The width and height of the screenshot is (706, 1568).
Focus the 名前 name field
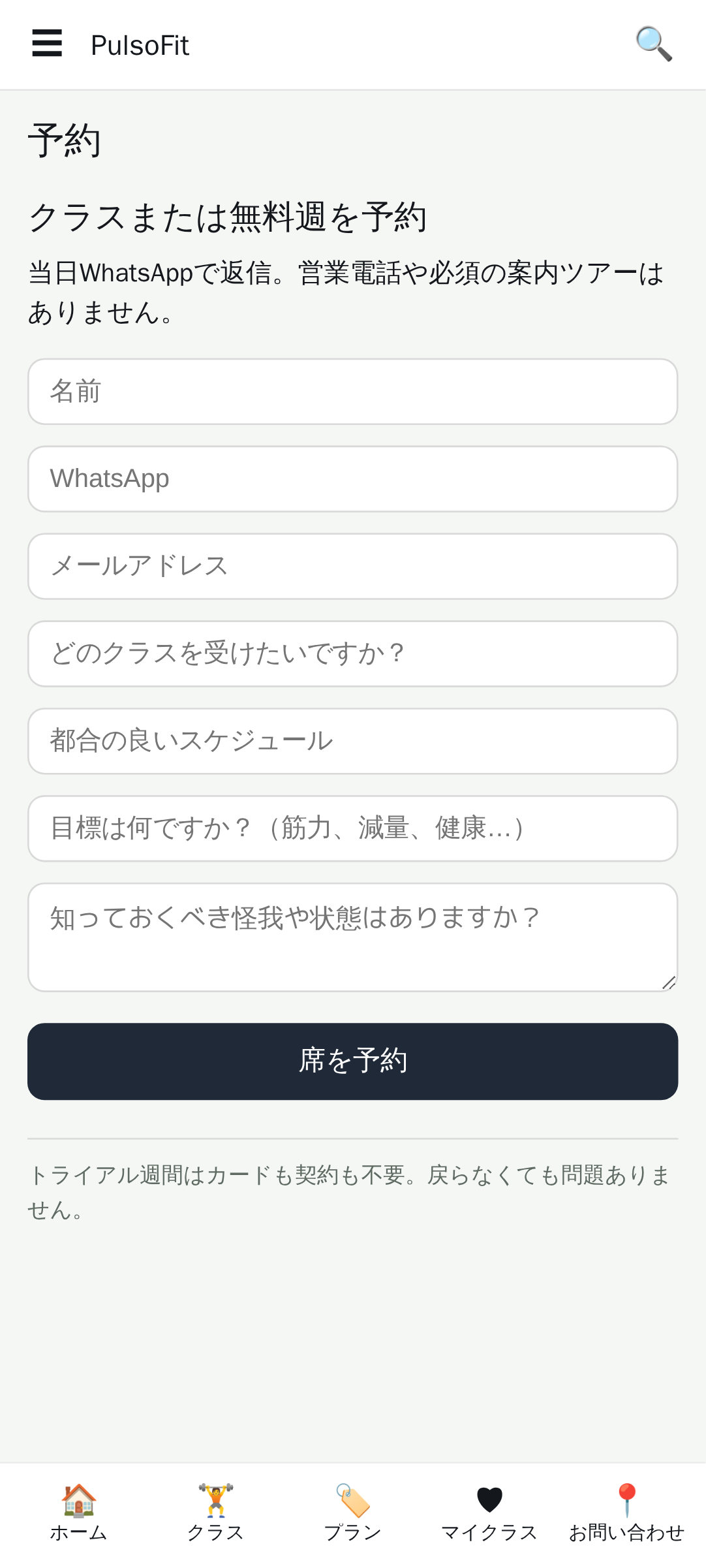click(x=352, y=392)
